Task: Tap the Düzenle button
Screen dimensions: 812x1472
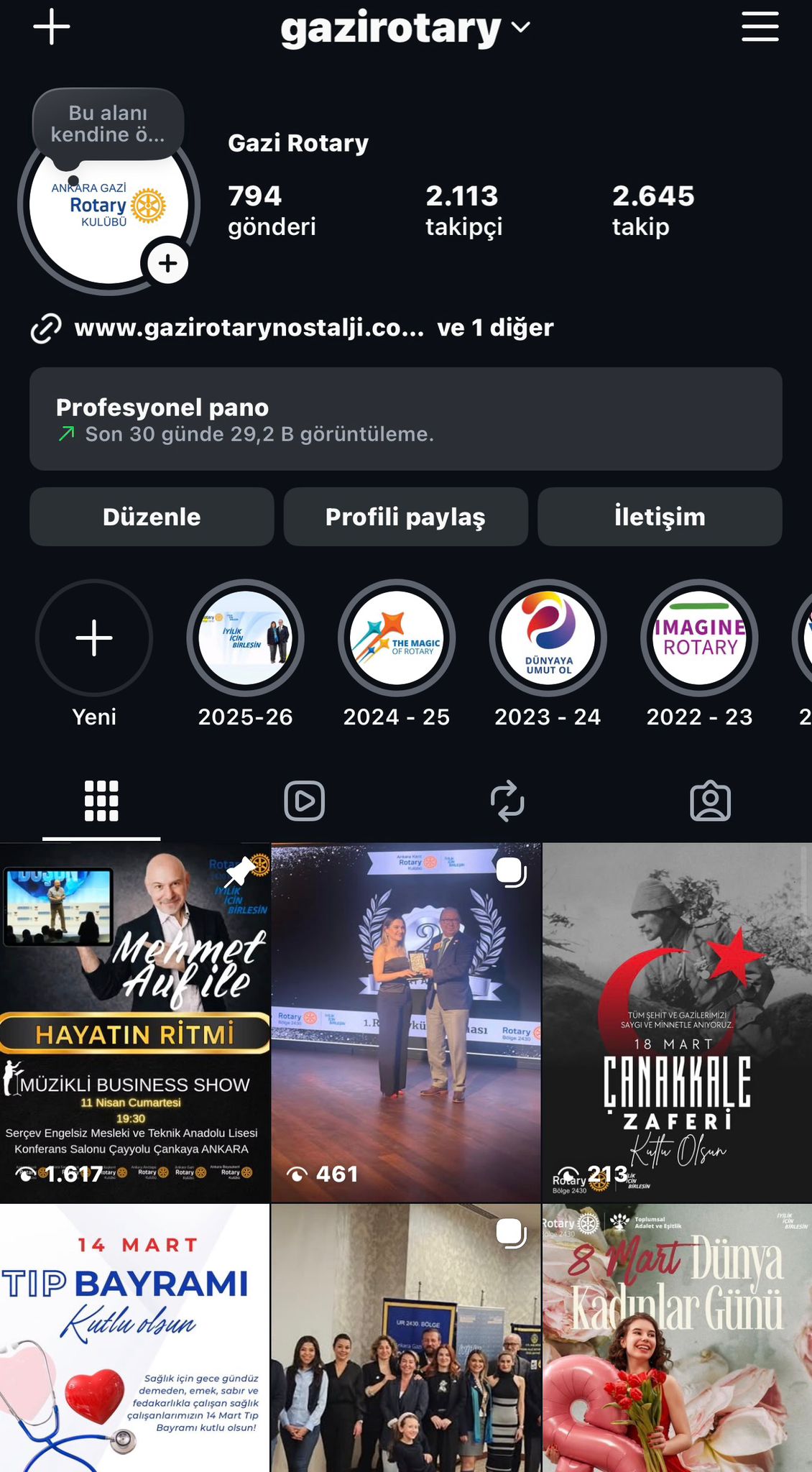Action: pyautogui.click(x=152, y=517)
